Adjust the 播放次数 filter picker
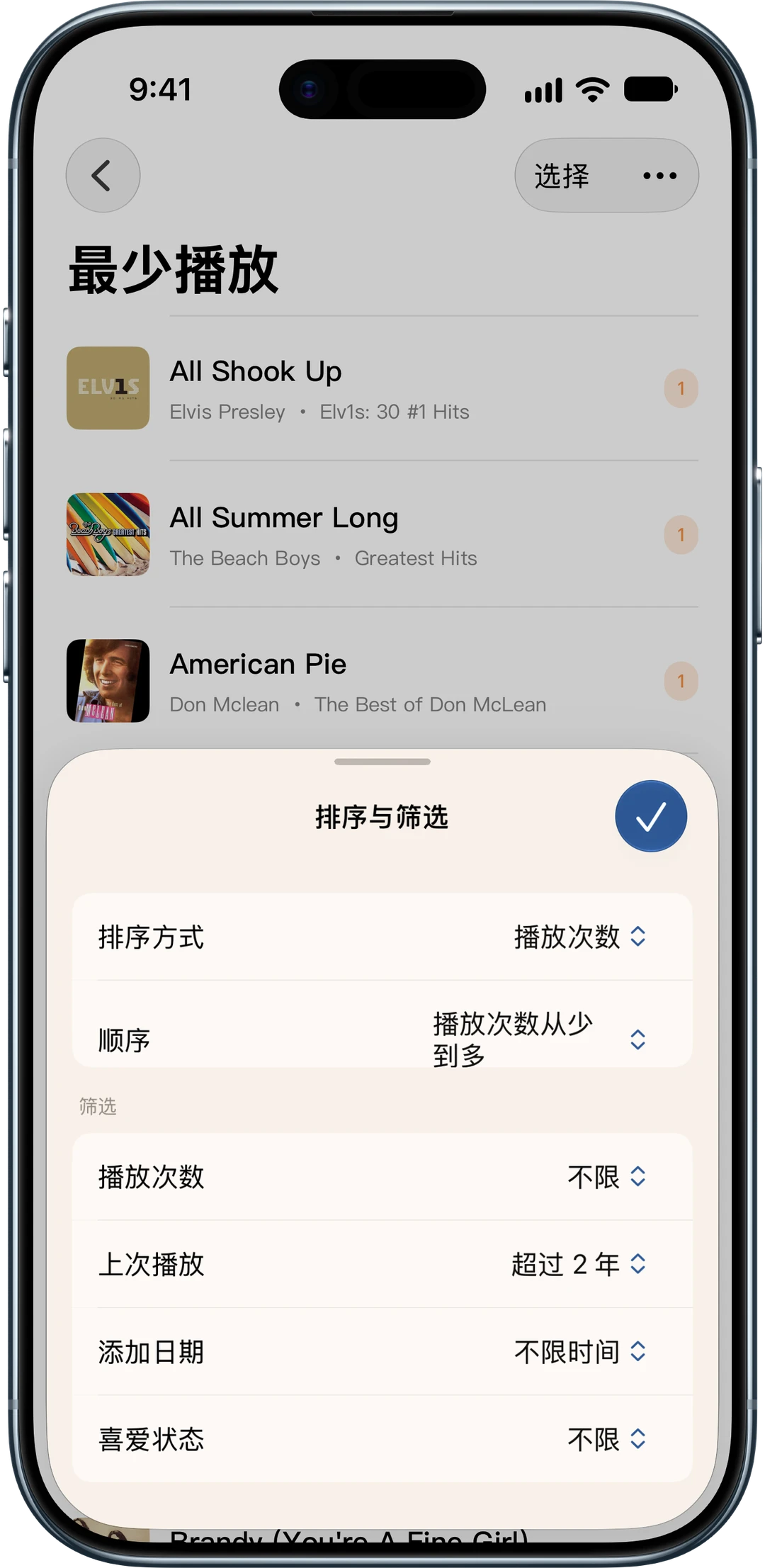 (x=382, y=1177)
